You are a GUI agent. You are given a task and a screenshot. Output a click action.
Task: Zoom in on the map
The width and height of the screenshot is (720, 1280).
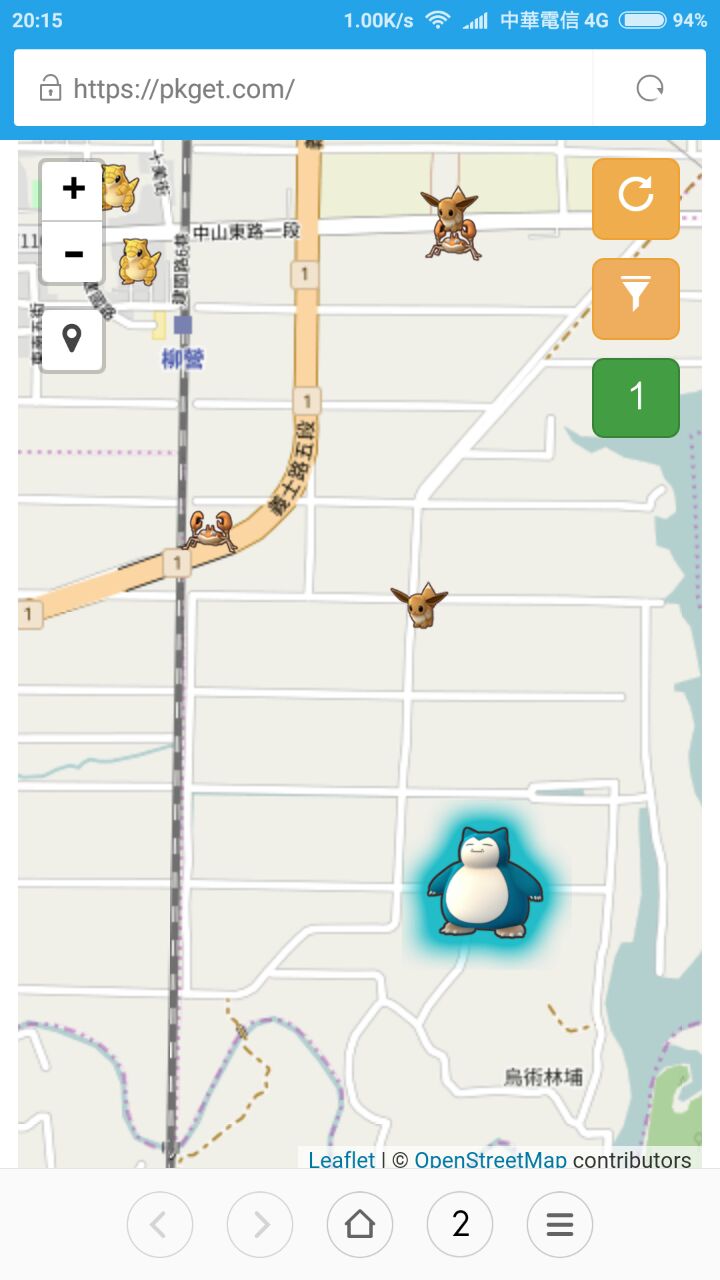[x=73, y=189]
